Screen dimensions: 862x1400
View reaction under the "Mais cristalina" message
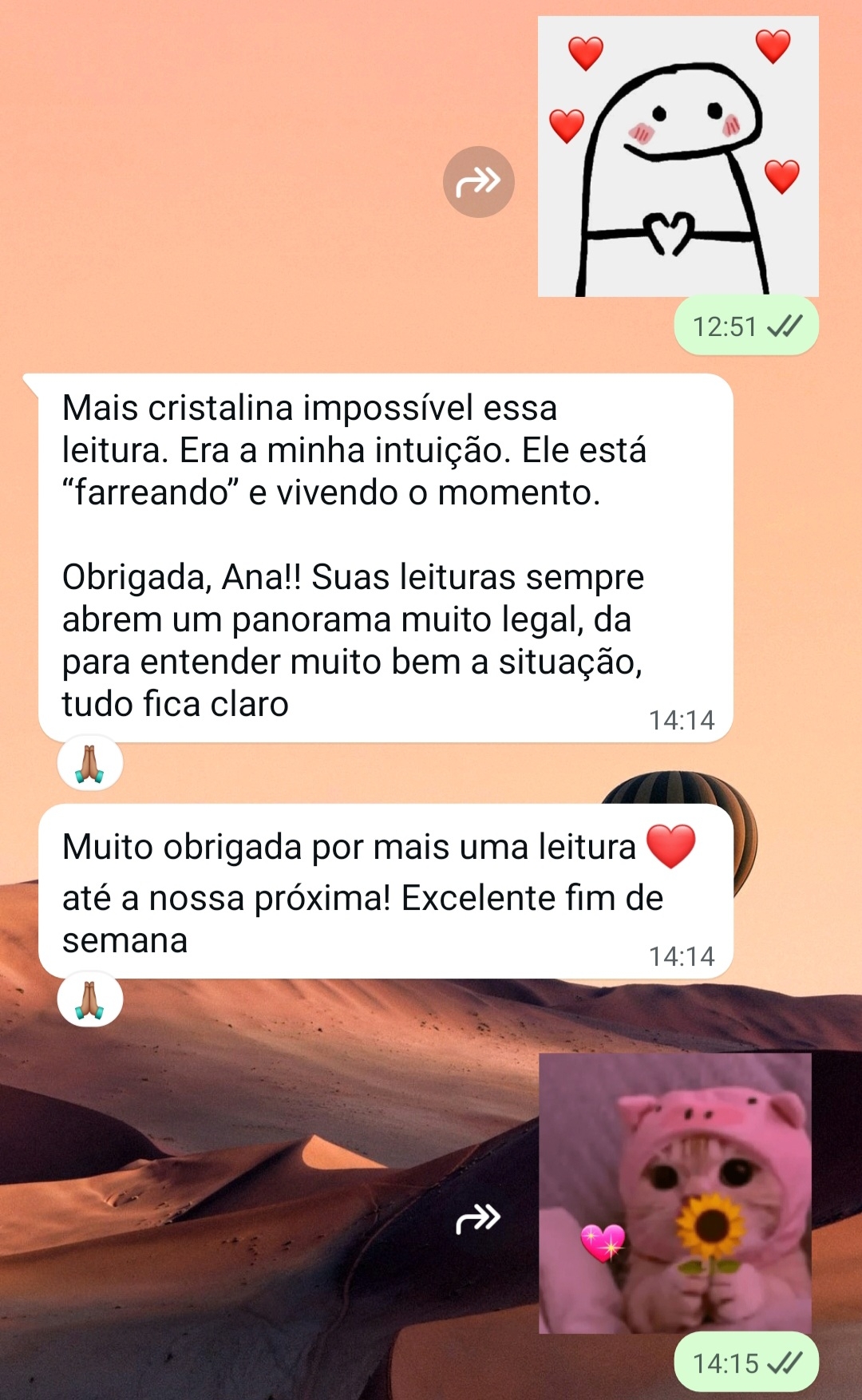pos(90,764)
